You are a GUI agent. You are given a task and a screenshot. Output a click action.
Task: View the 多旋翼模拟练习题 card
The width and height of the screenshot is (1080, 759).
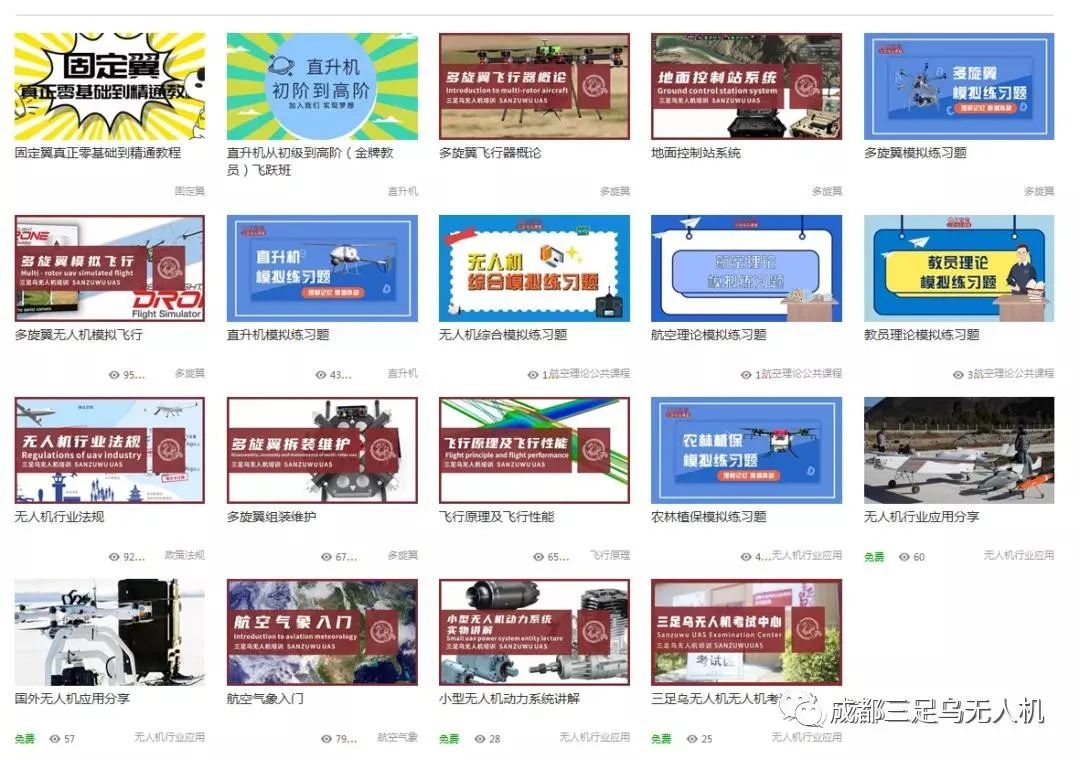pos(958,87)
